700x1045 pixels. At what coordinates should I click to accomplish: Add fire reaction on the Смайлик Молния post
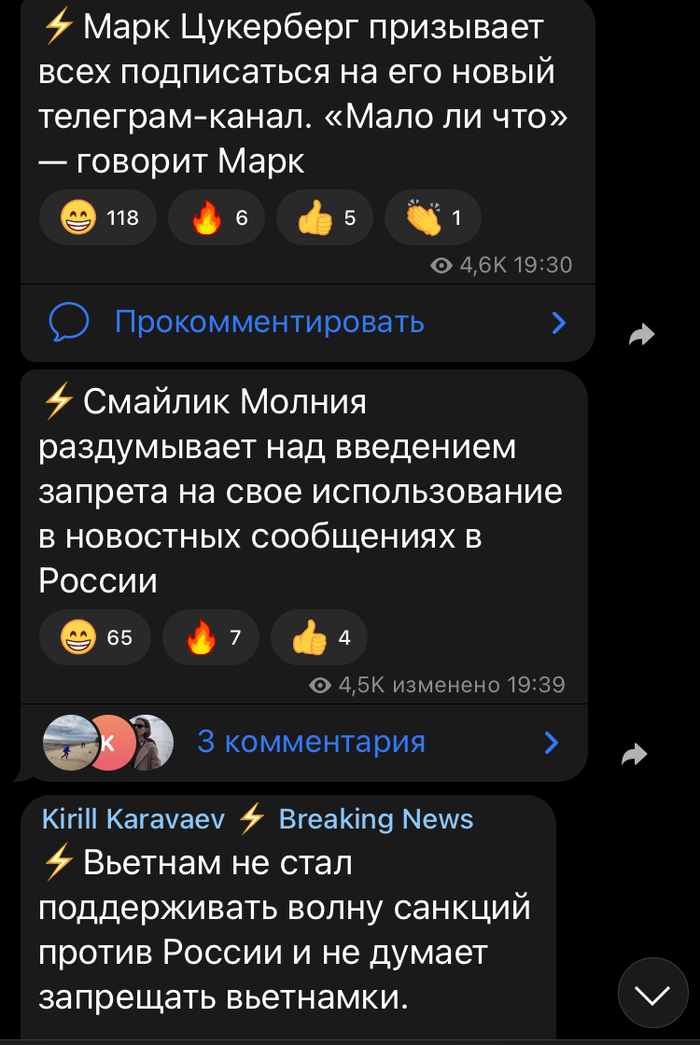pos(210,637)
